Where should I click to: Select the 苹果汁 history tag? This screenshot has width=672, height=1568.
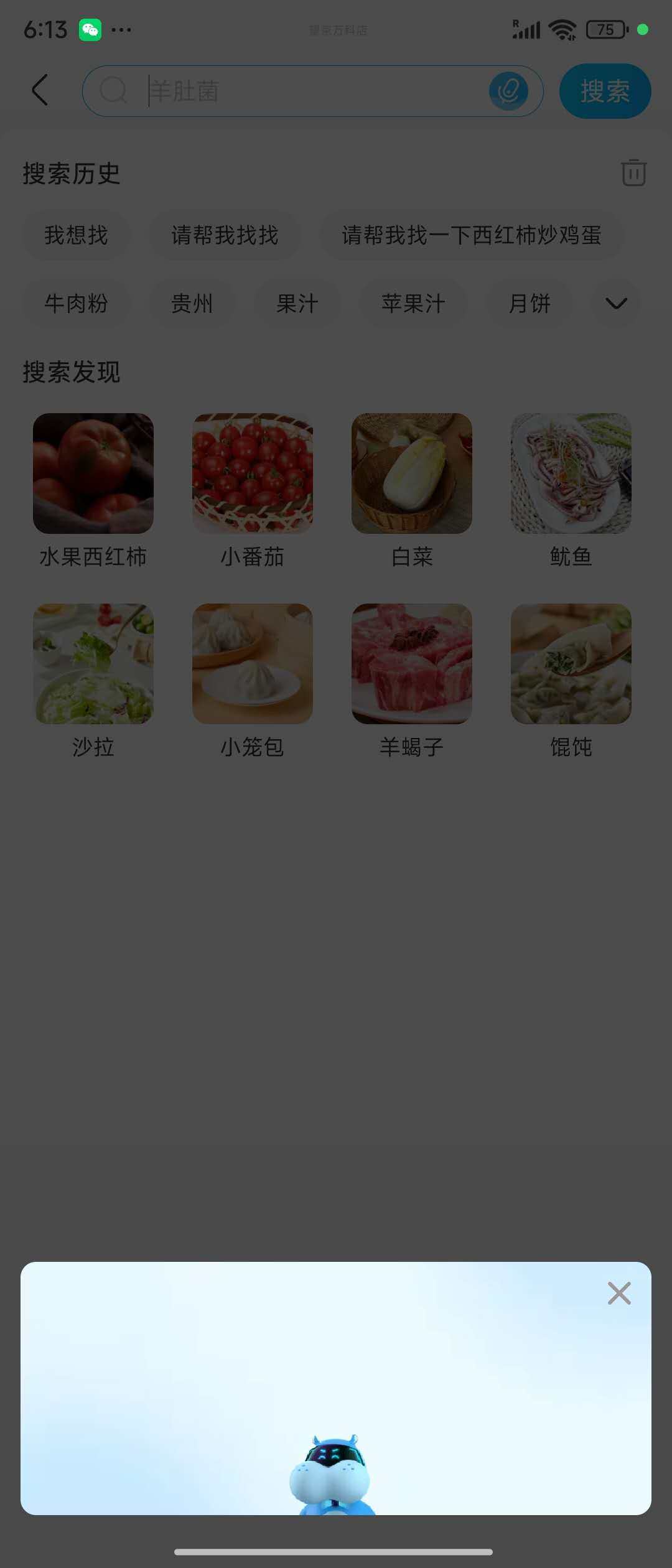point(414,304)
